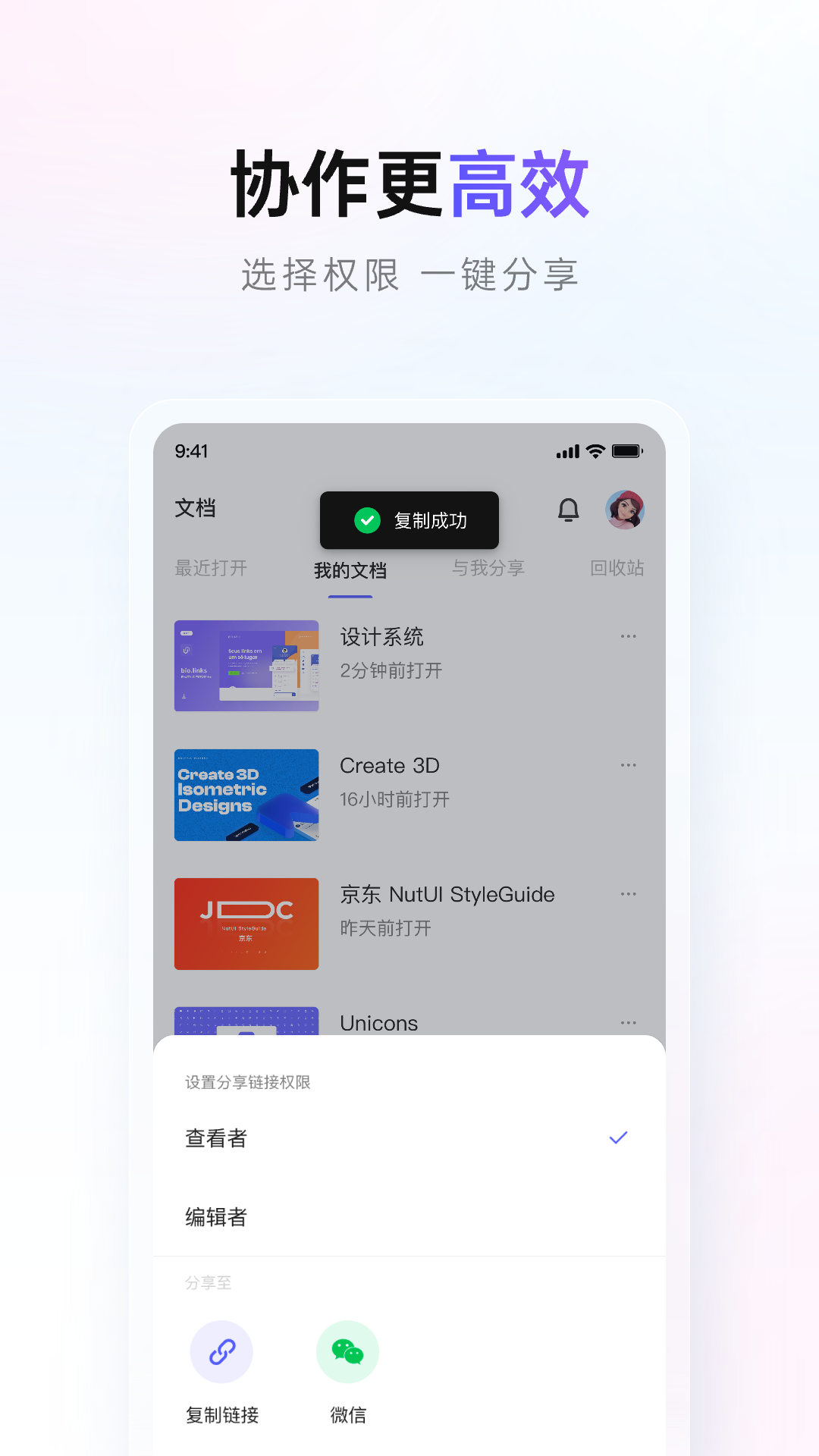This screenshot has height=1456, width=819.
Task: Share via the 微信 WeChat icon
Action: coord(347,1352)
